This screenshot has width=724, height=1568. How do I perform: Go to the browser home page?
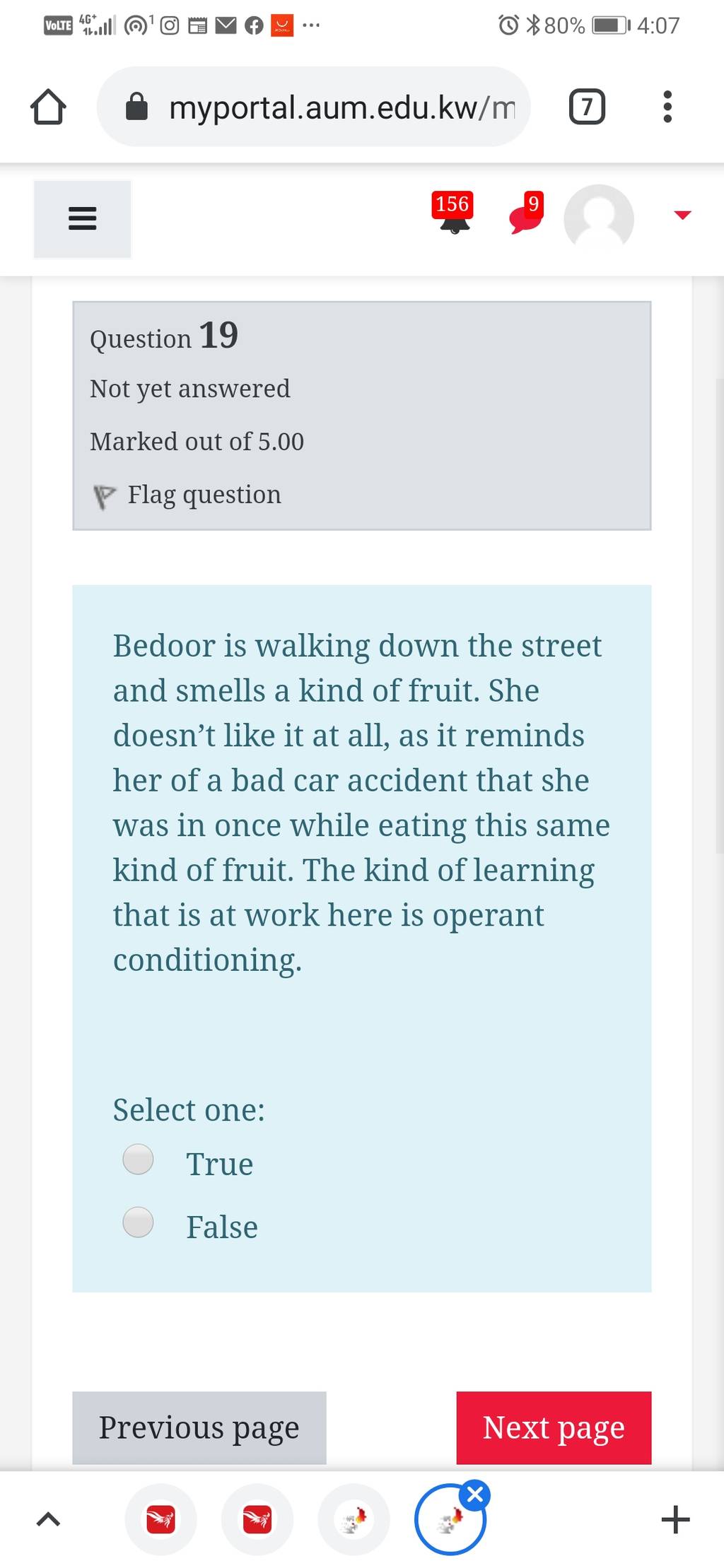[48, 107]
